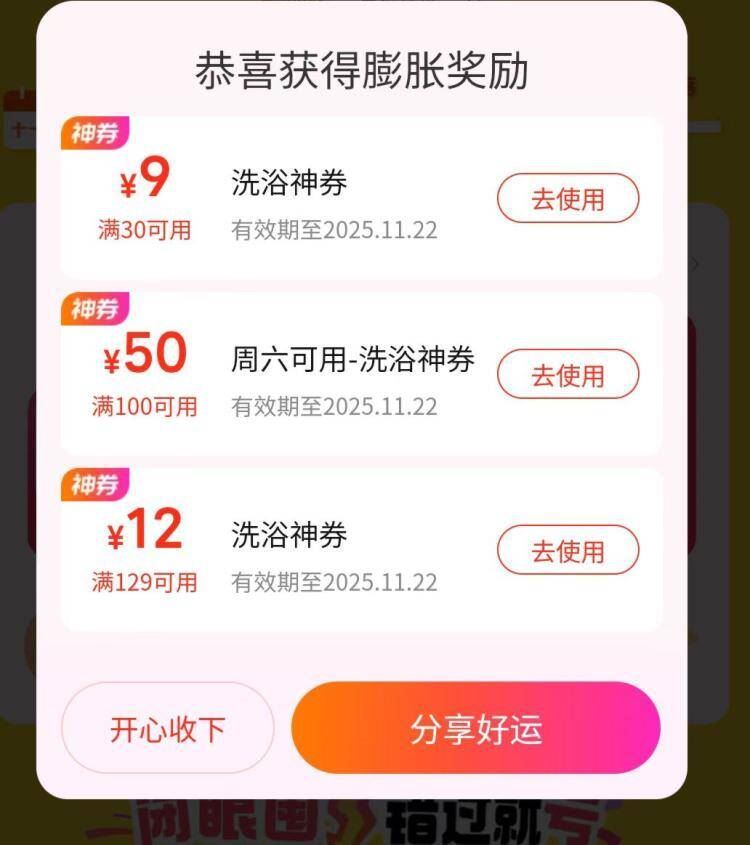
Task: Click the ¥12 coupon's 洗浴神券 name
Action: 288,536
